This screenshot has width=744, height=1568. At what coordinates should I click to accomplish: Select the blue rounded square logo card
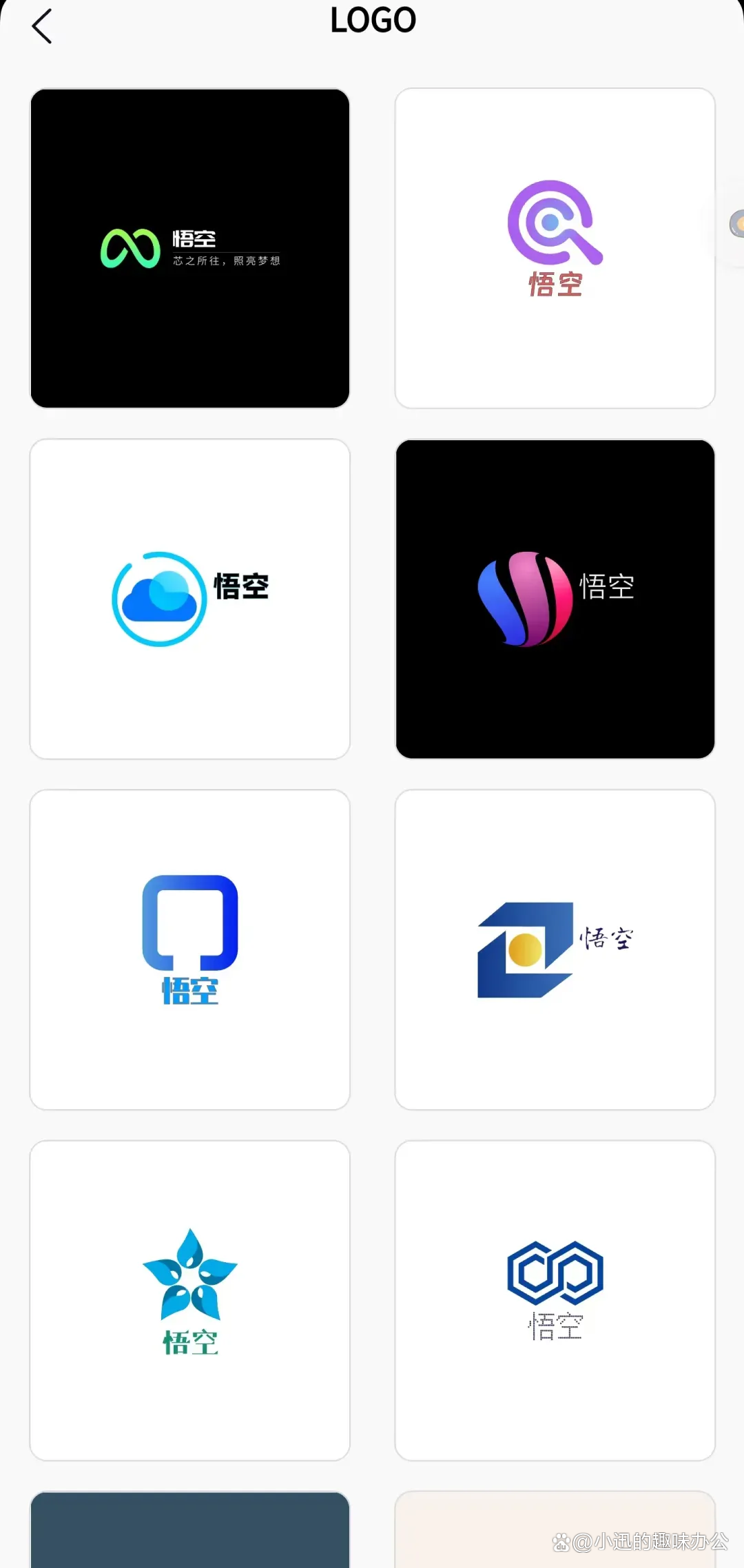tap(190, 949)
